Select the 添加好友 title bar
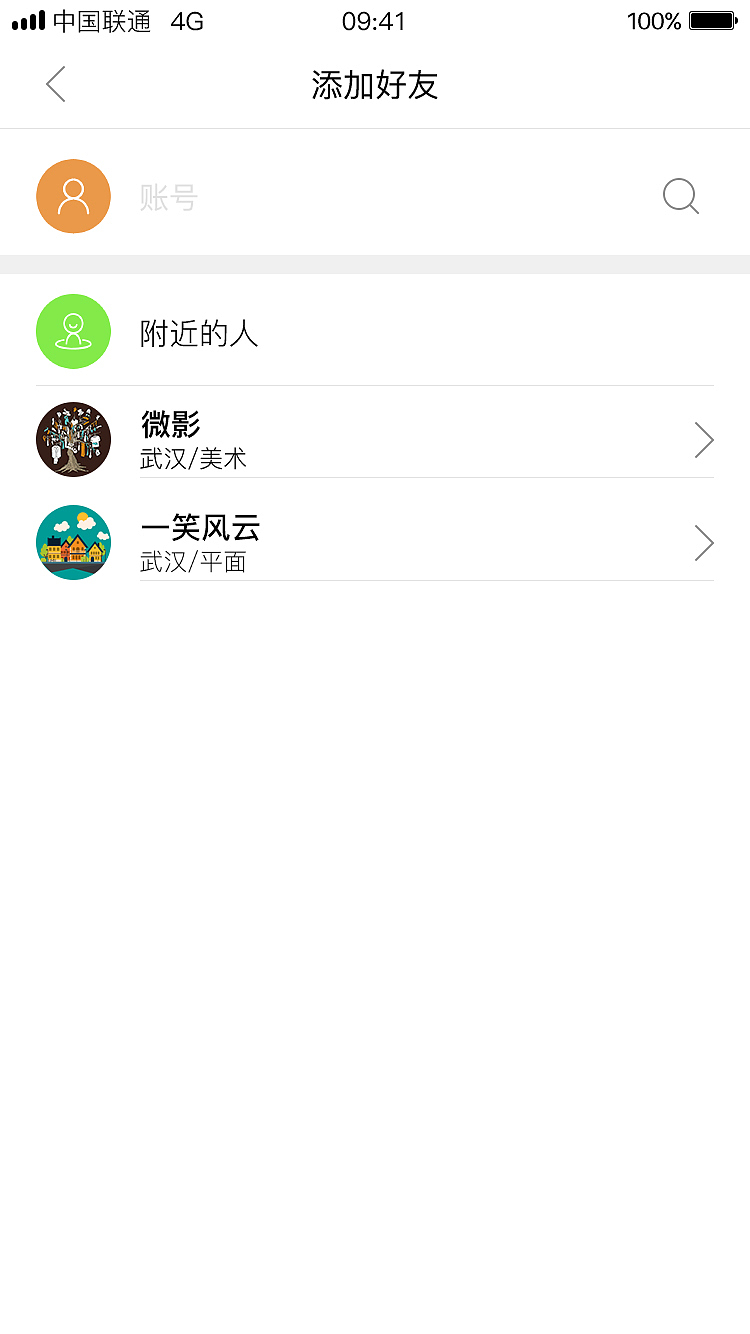The width and height of the screenshot is (750, 1334). (x=374, y=86)
